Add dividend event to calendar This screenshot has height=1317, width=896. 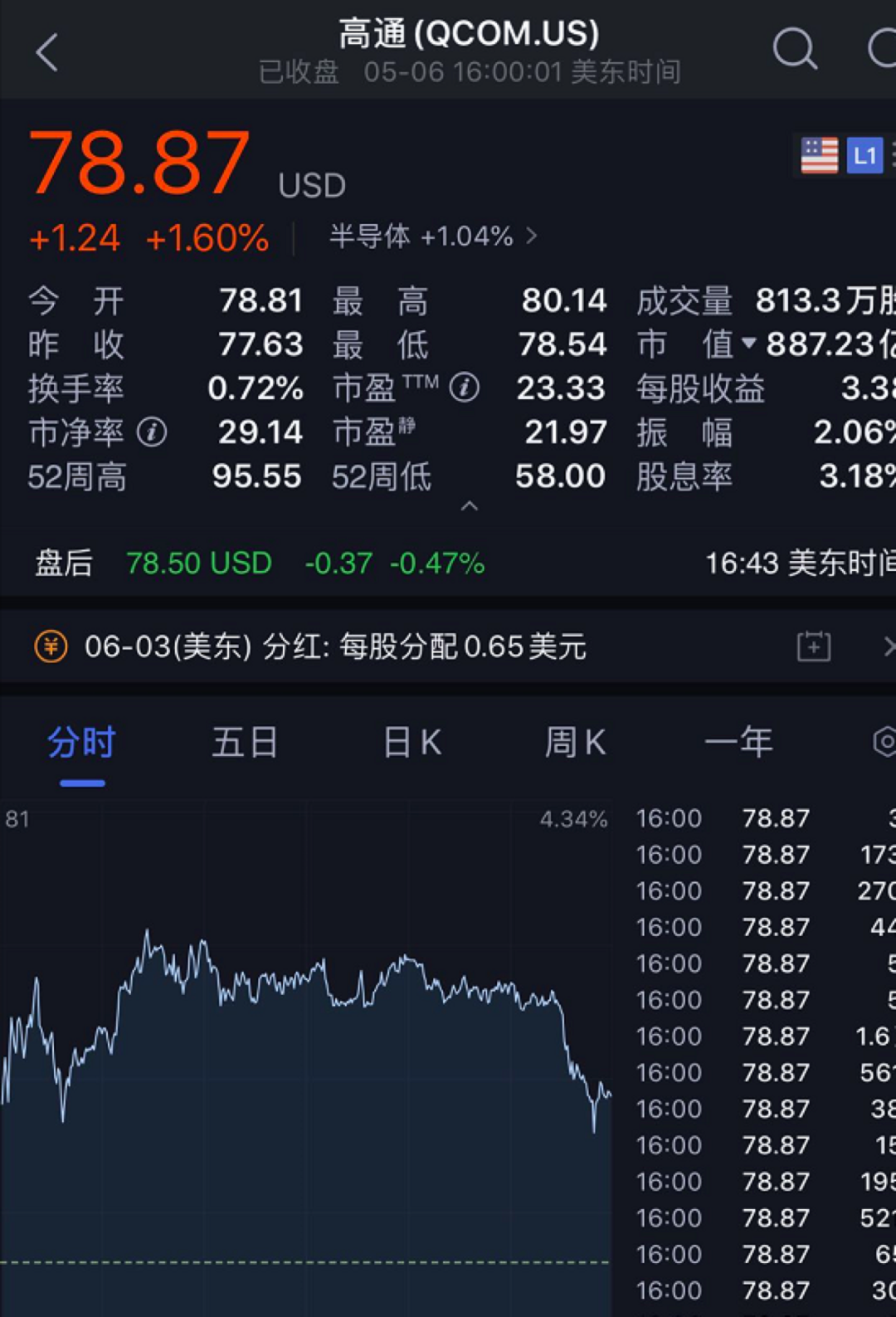tap(813, 646)
